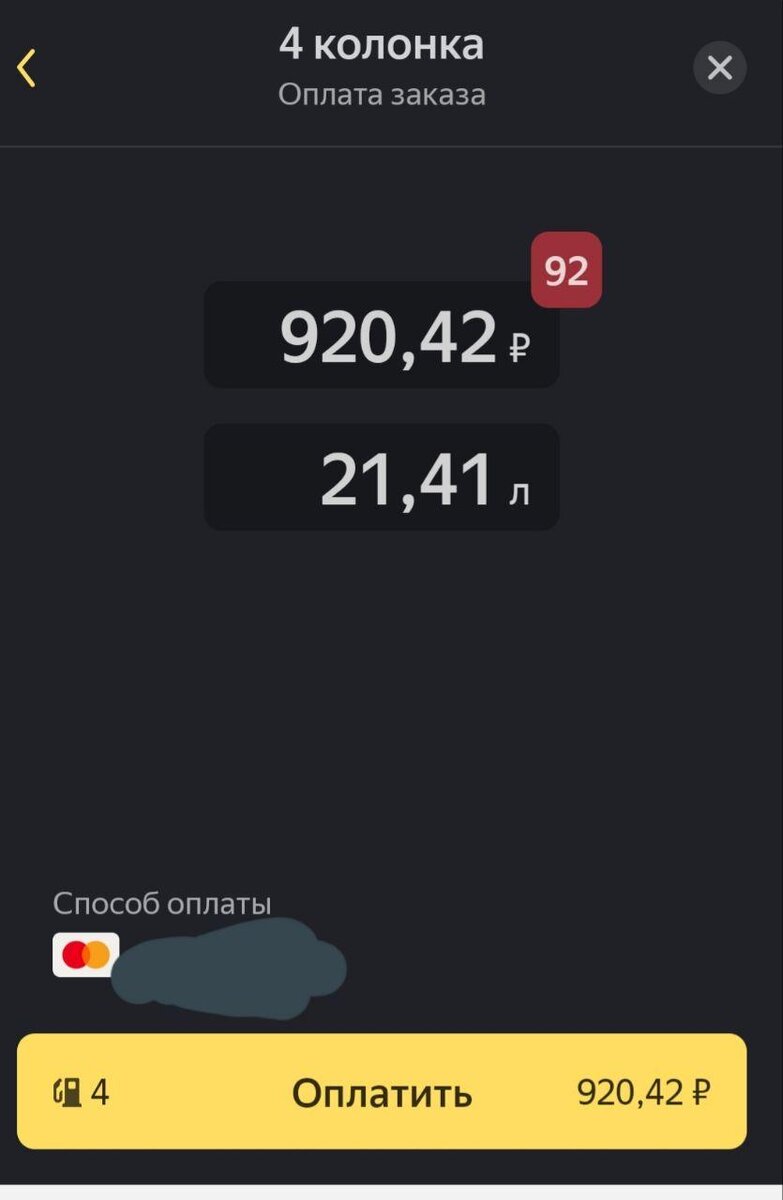This screenshot has height=1200, width=783.
Task: Tap the 92 badge to change fuel type
Action: tap(566, 268)
